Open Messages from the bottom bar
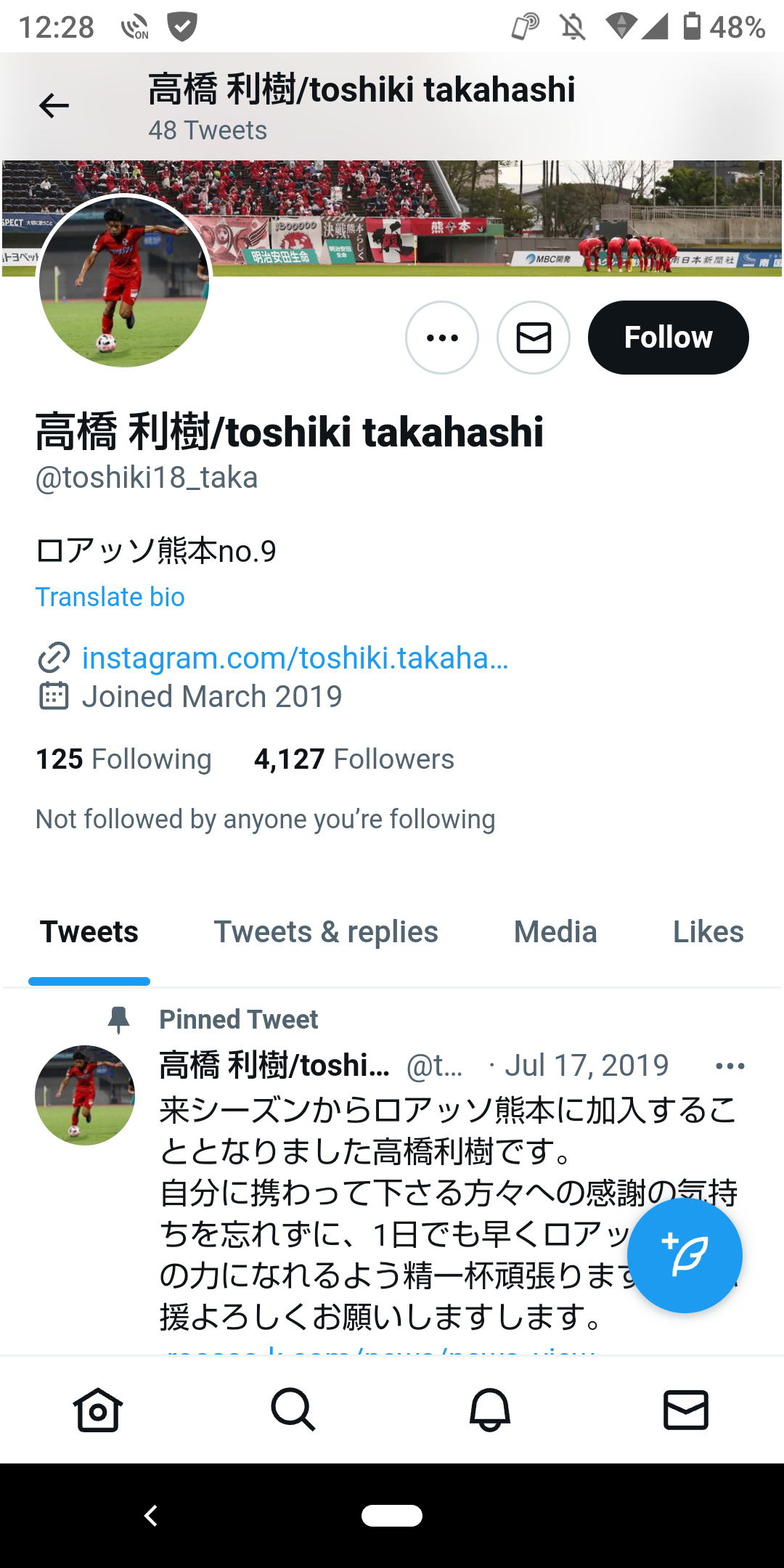 pyautogui.click(x=685, y=1410)
